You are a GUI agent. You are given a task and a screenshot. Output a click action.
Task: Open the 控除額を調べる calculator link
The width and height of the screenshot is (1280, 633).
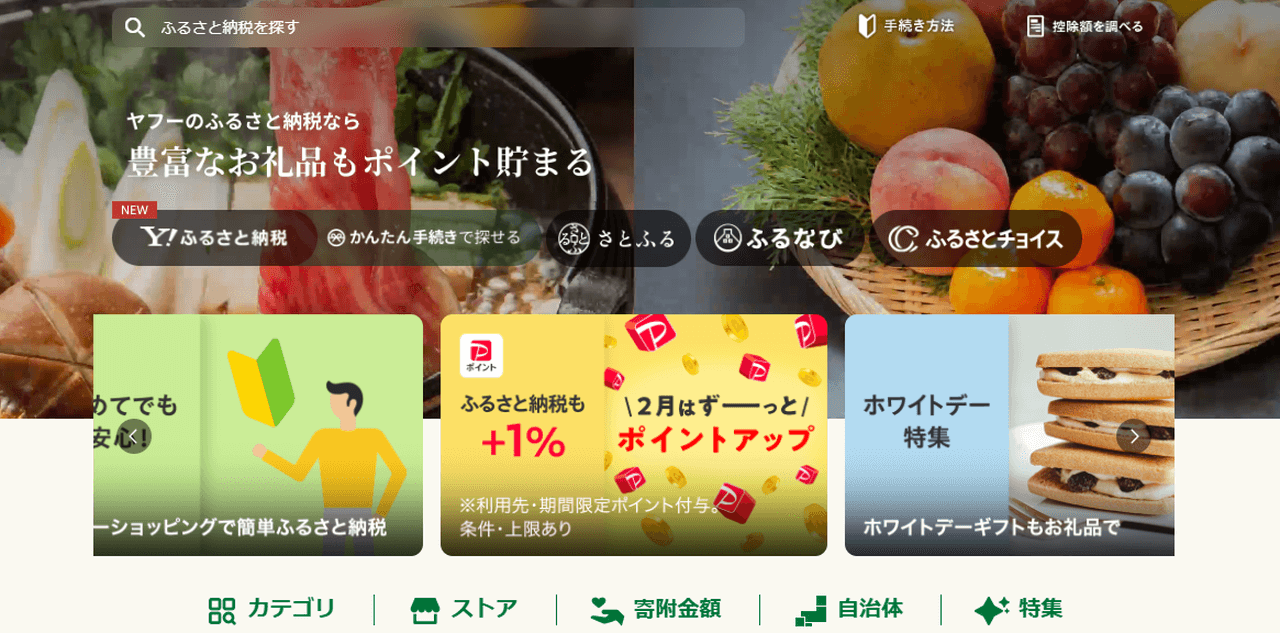pos(1085,26)
